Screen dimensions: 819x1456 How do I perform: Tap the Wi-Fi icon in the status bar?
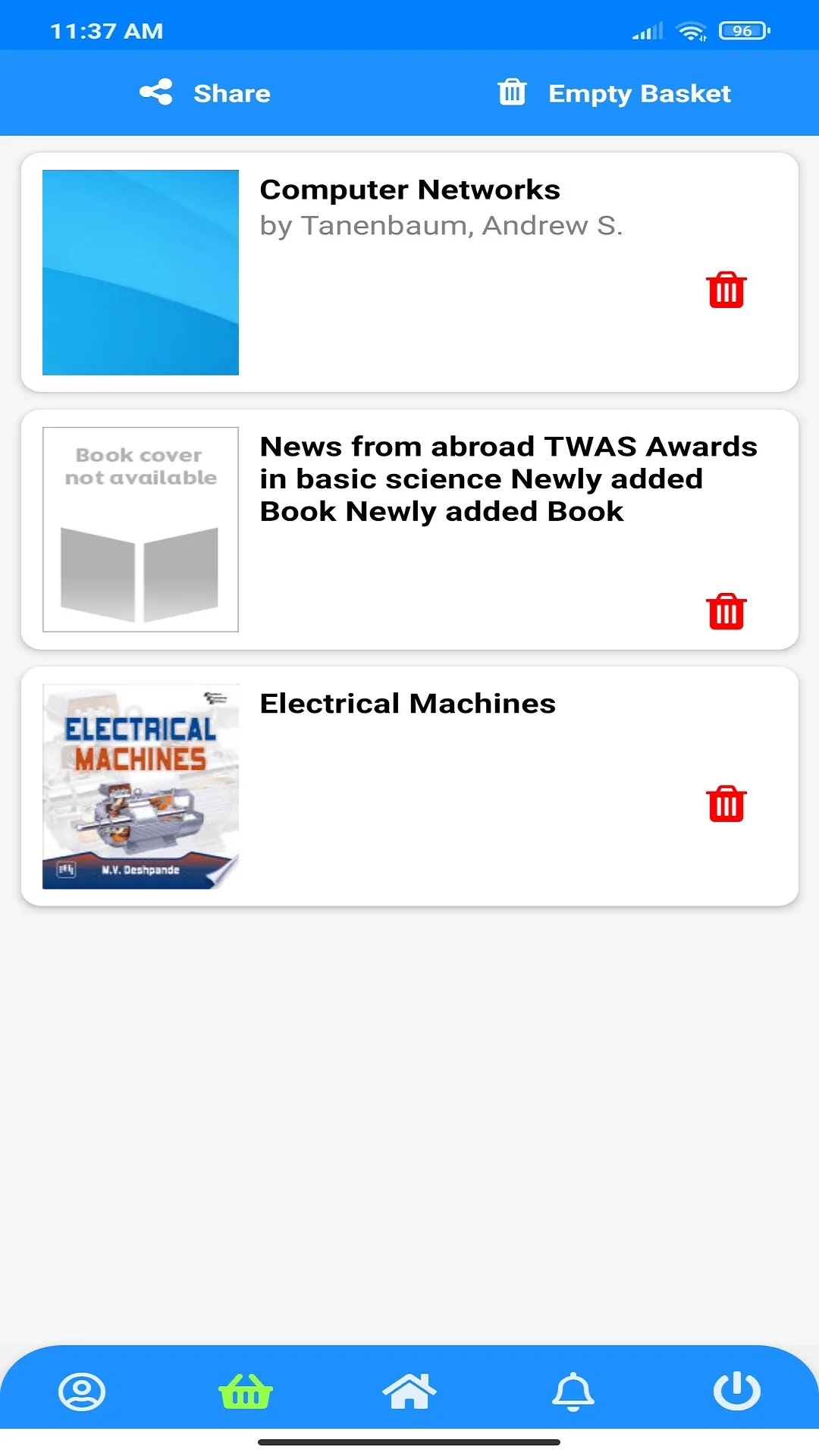tap(692, 31)
